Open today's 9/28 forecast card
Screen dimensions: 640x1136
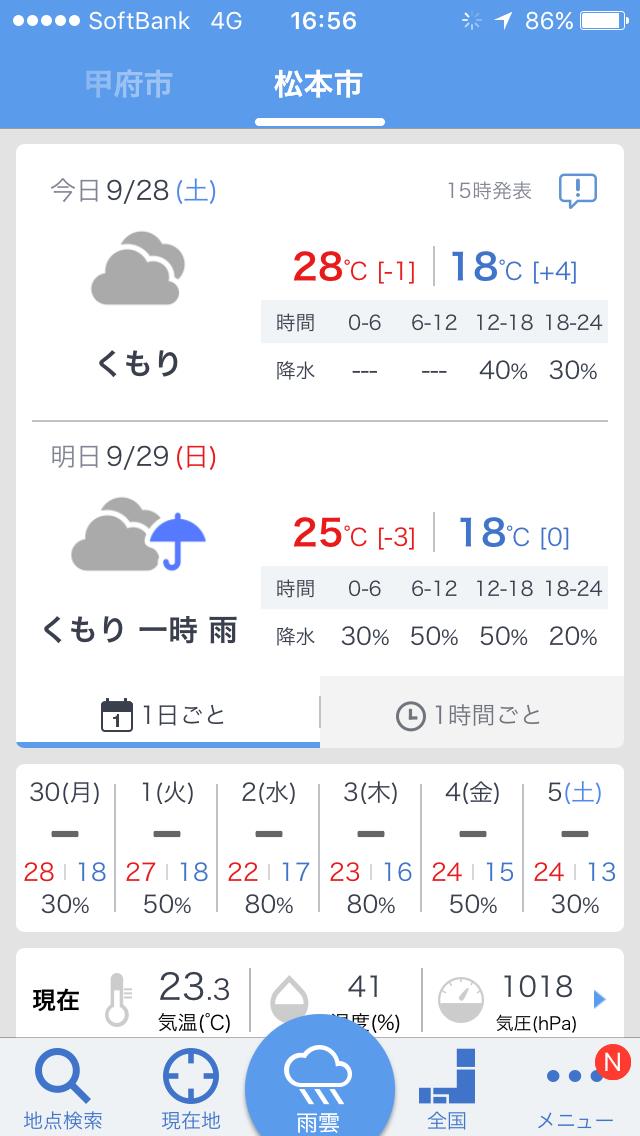tap(320, 283)
